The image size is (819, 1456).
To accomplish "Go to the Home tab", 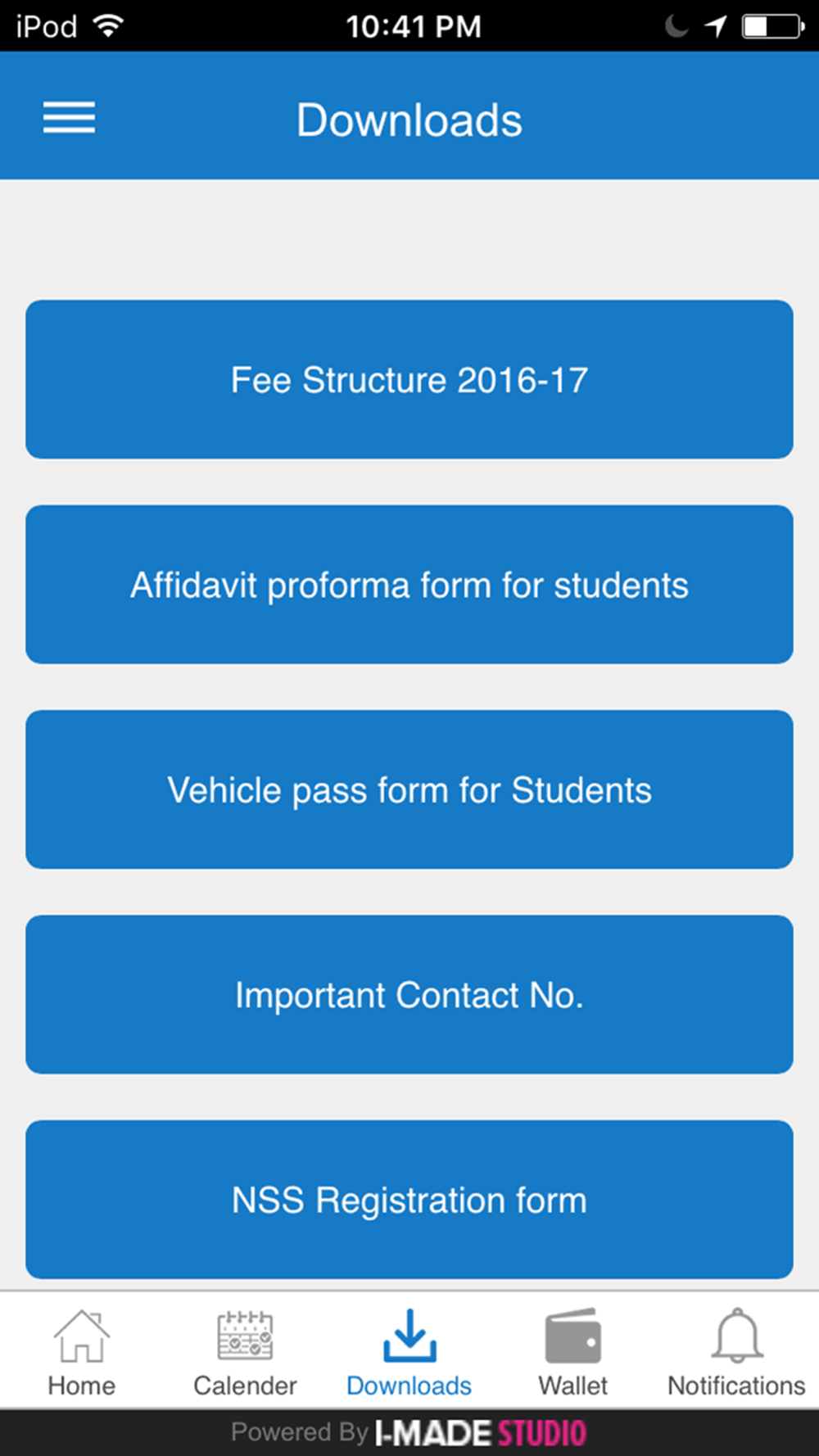I will click(82, 1352).
